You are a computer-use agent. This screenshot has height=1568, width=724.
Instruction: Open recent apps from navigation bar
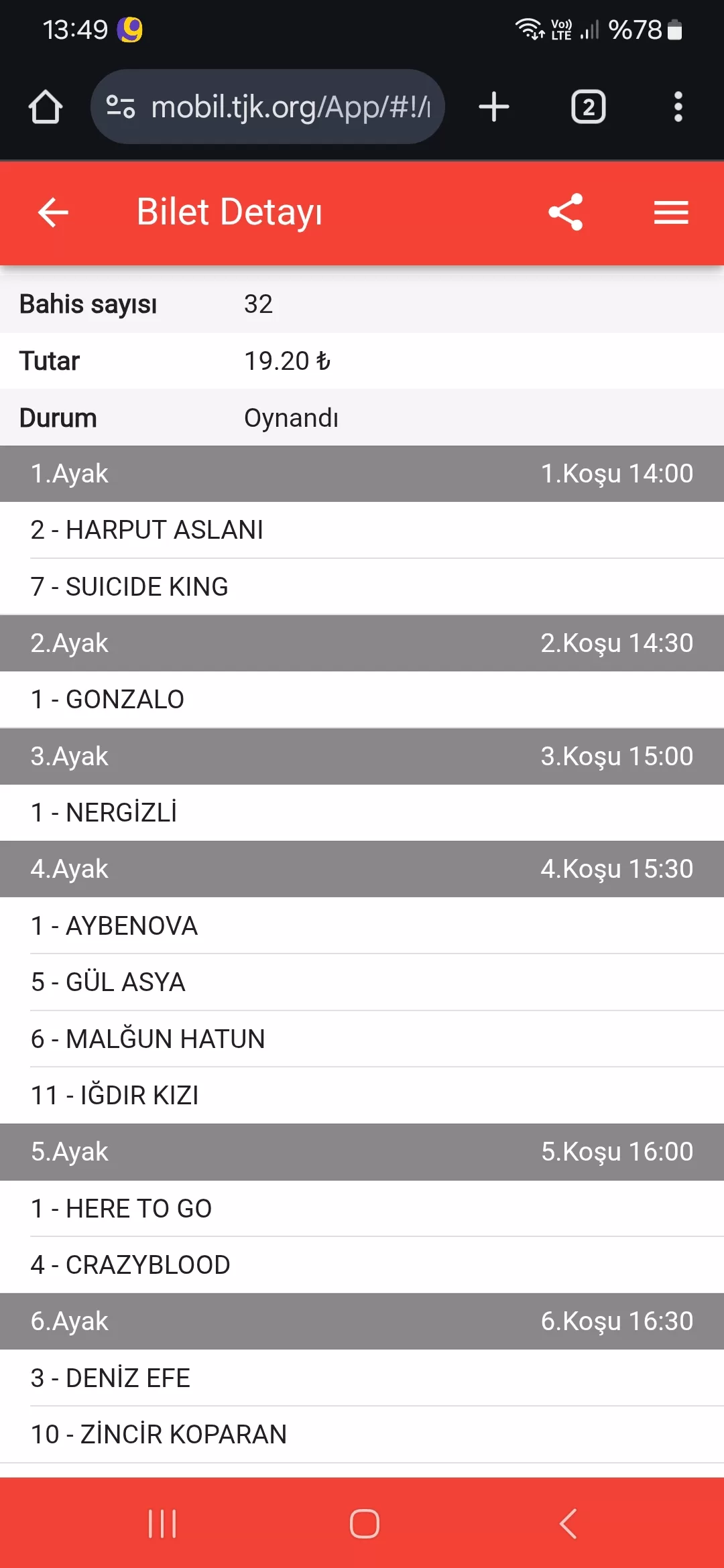point(162,1524)
